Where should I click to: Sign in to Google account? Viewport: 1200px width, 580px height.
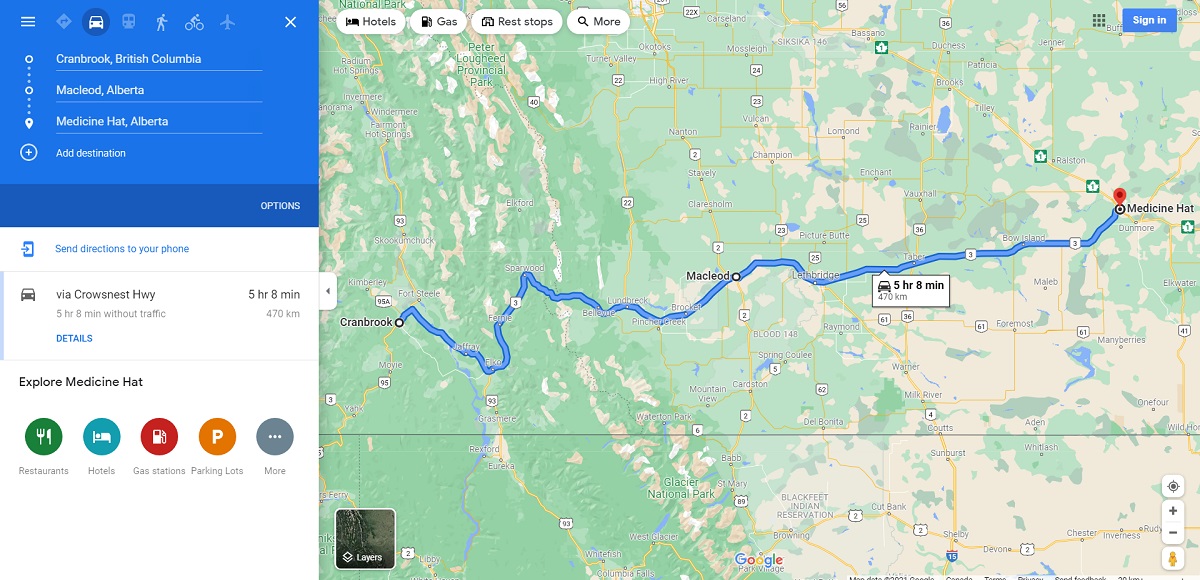(x=1149, y=20)
